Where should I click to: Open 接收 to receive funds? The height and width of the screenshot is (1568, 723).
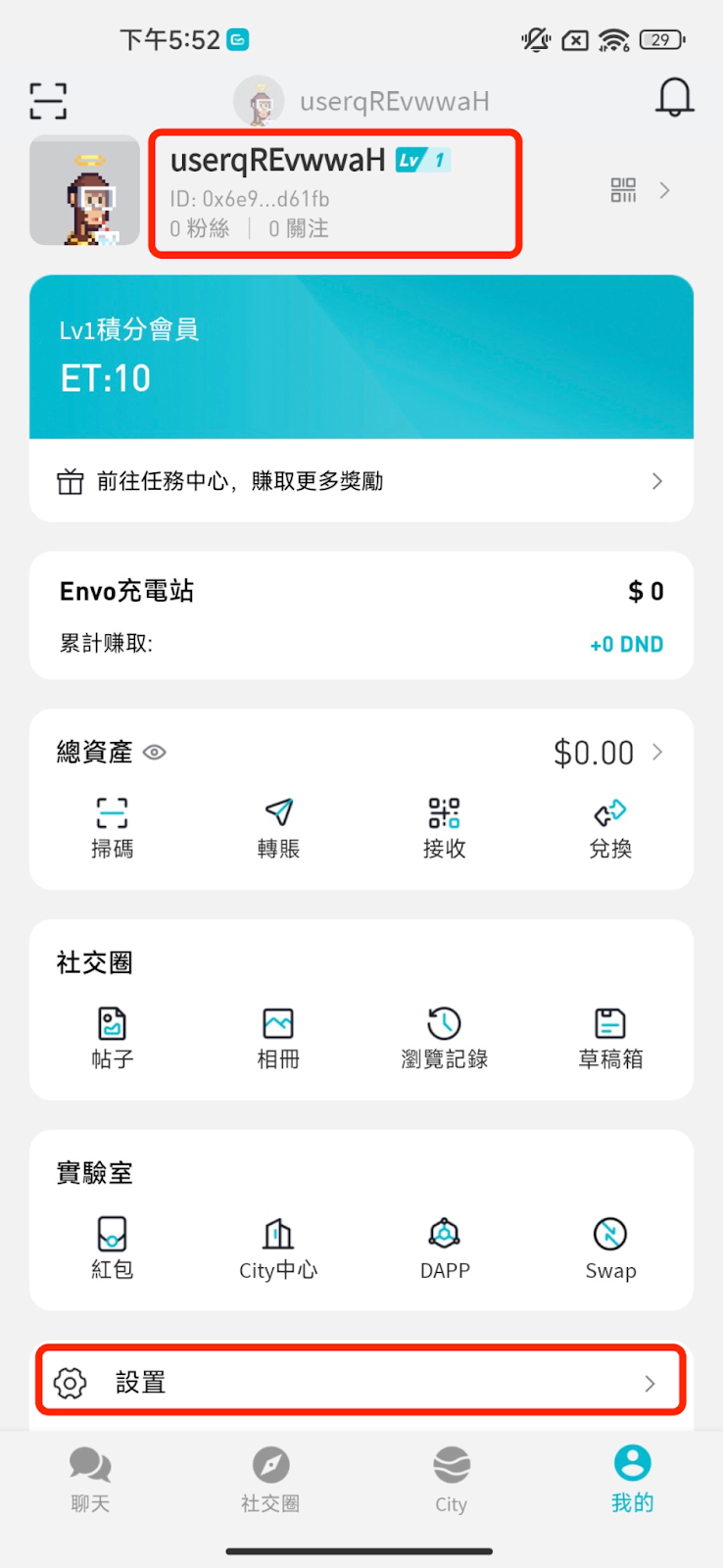444,828
